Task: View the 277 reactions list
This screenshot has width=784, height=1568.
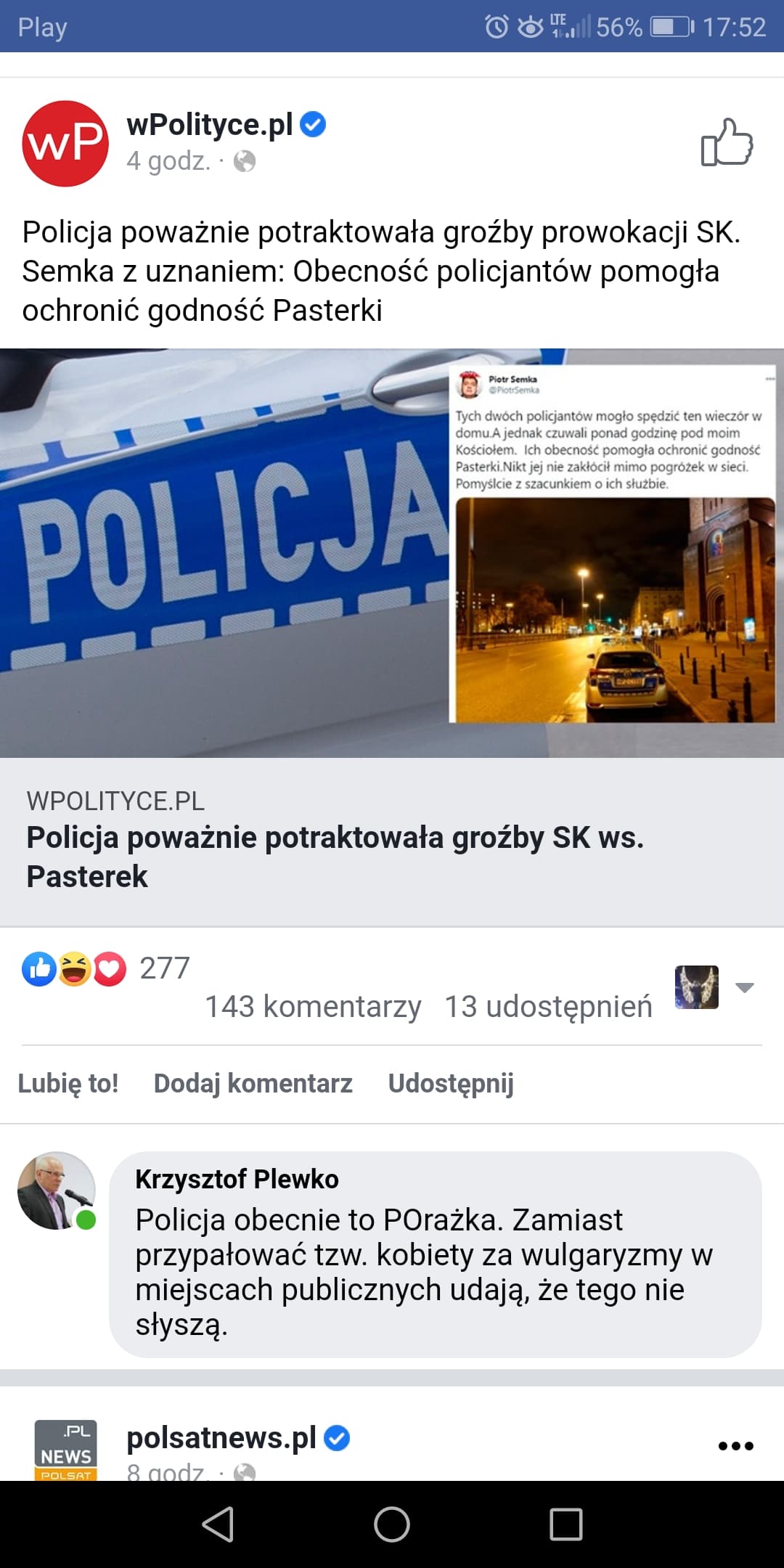Action: pyautogui.click(x=107, y=968)
